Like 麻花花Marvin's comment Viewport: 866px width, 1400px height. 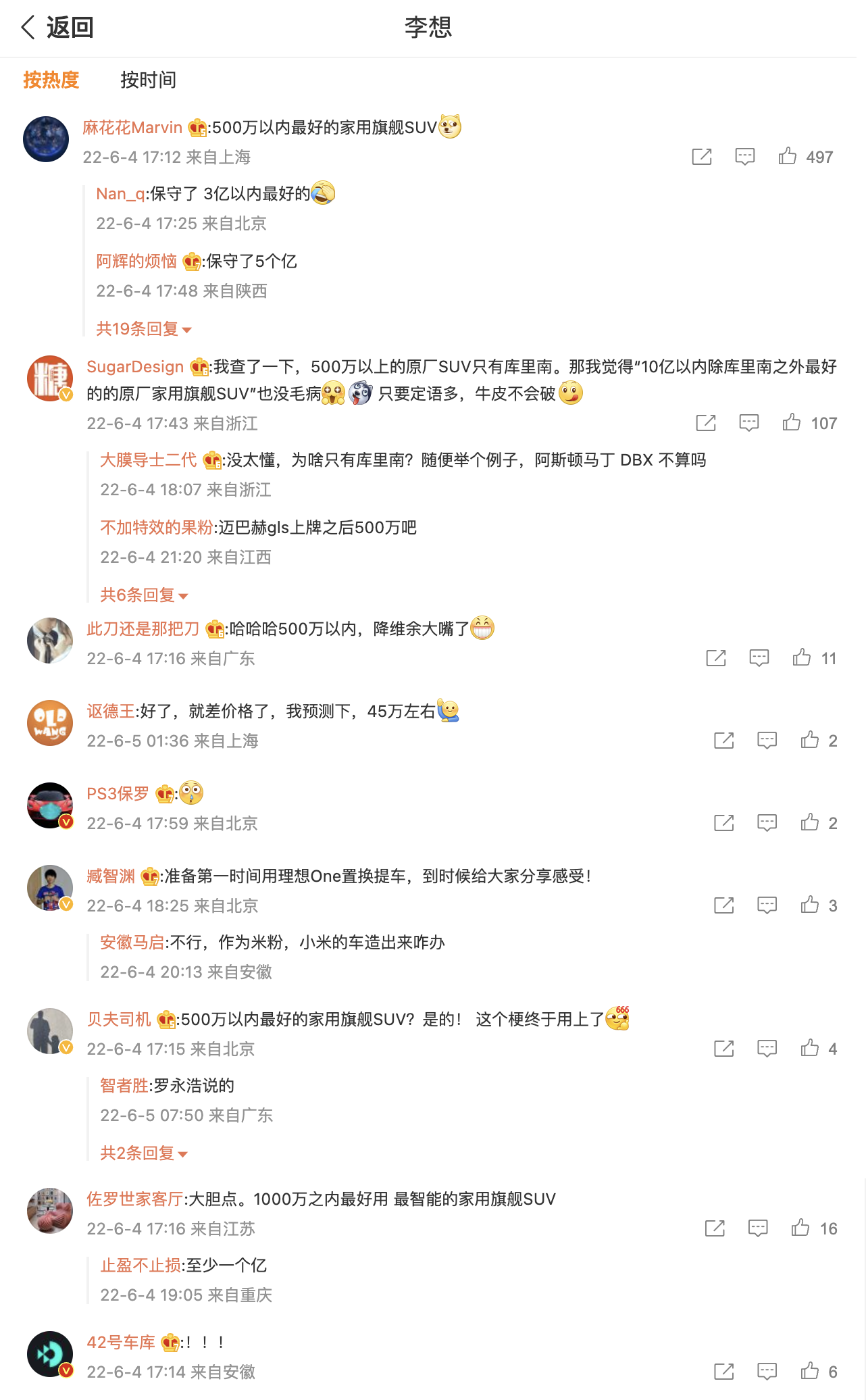[805, 157]
